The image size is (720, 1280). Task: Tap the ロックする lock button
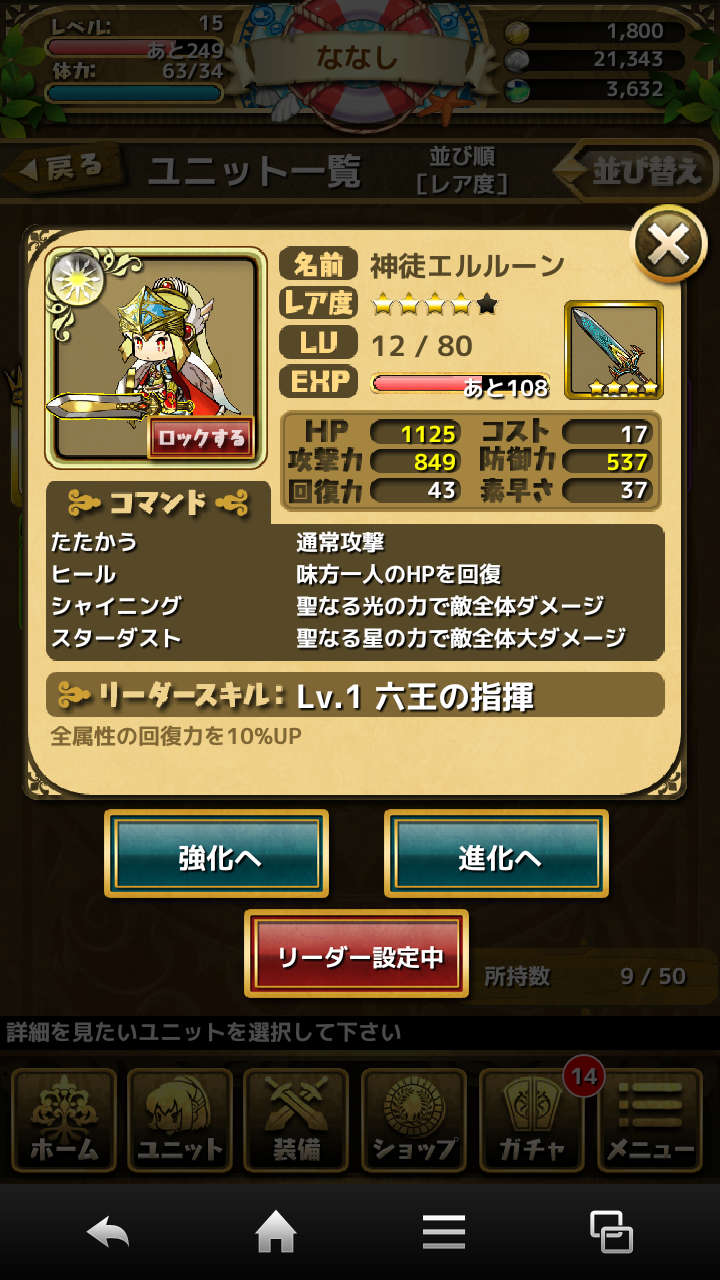click(201, 438)
